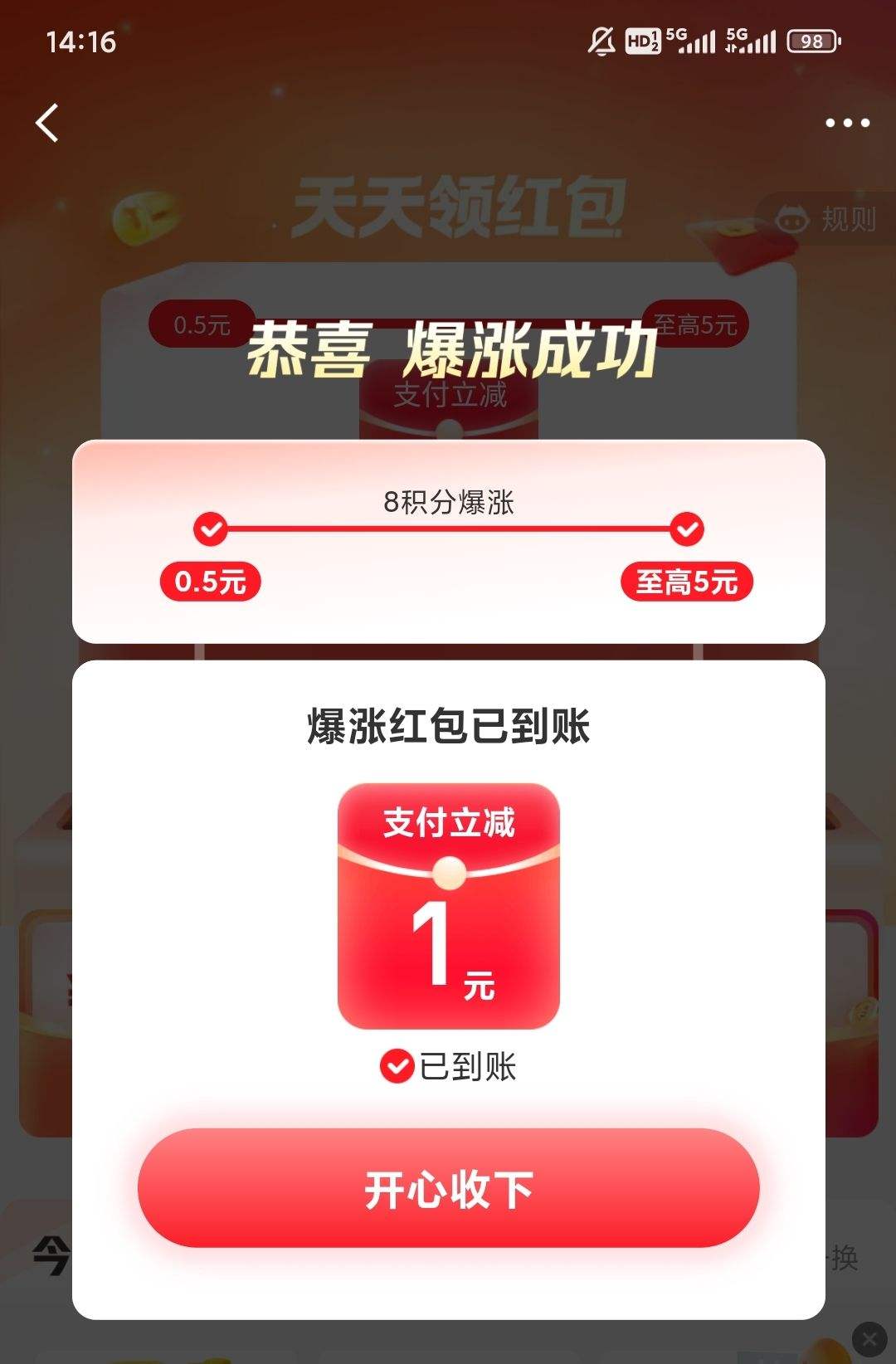Tap the battery indicator showing 98
The width and height of the screenshot is (896, 1364).
pos(811,40)
